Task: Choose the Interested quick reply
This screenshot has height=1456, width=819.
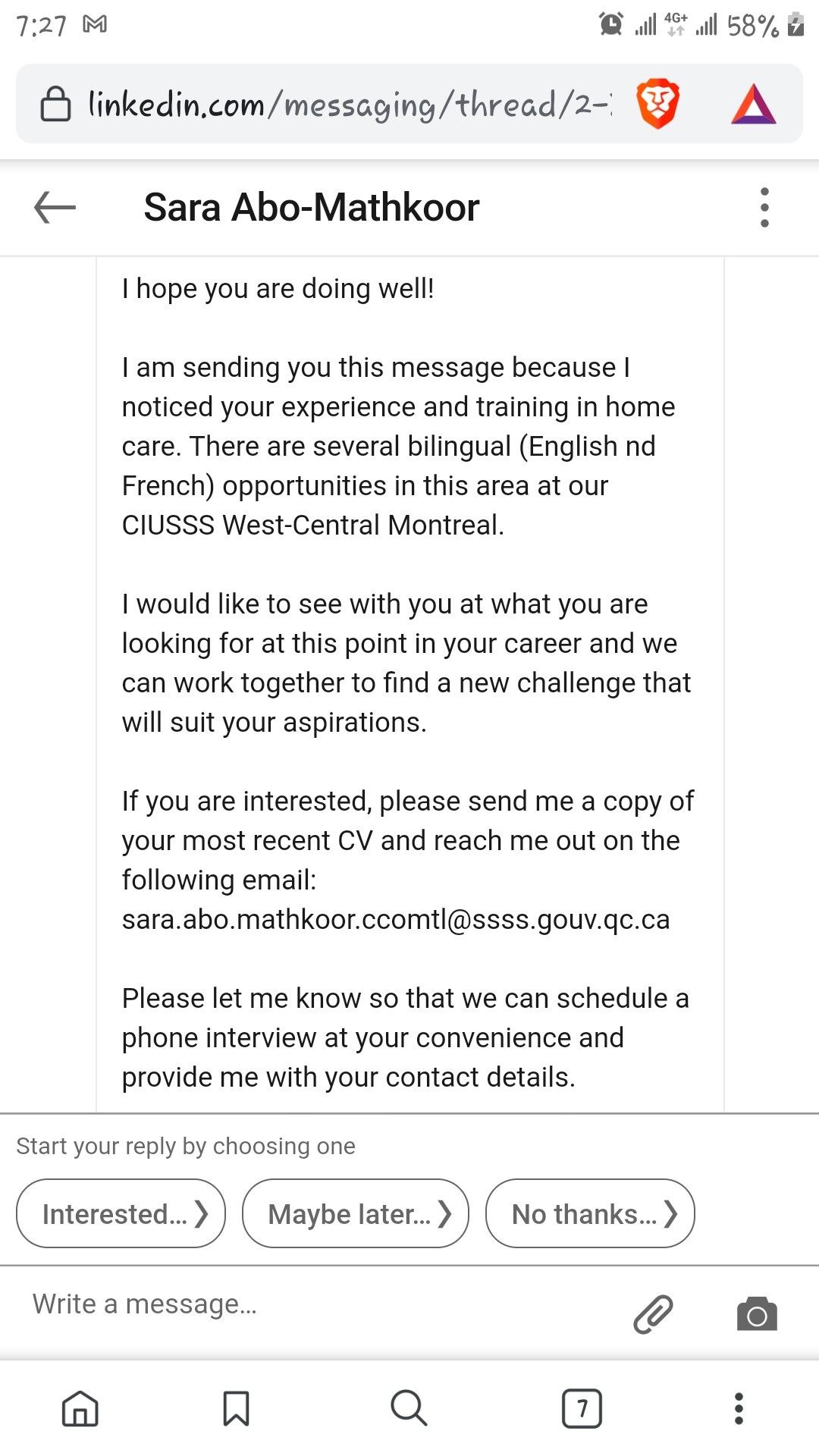Action: (121, 1213)
